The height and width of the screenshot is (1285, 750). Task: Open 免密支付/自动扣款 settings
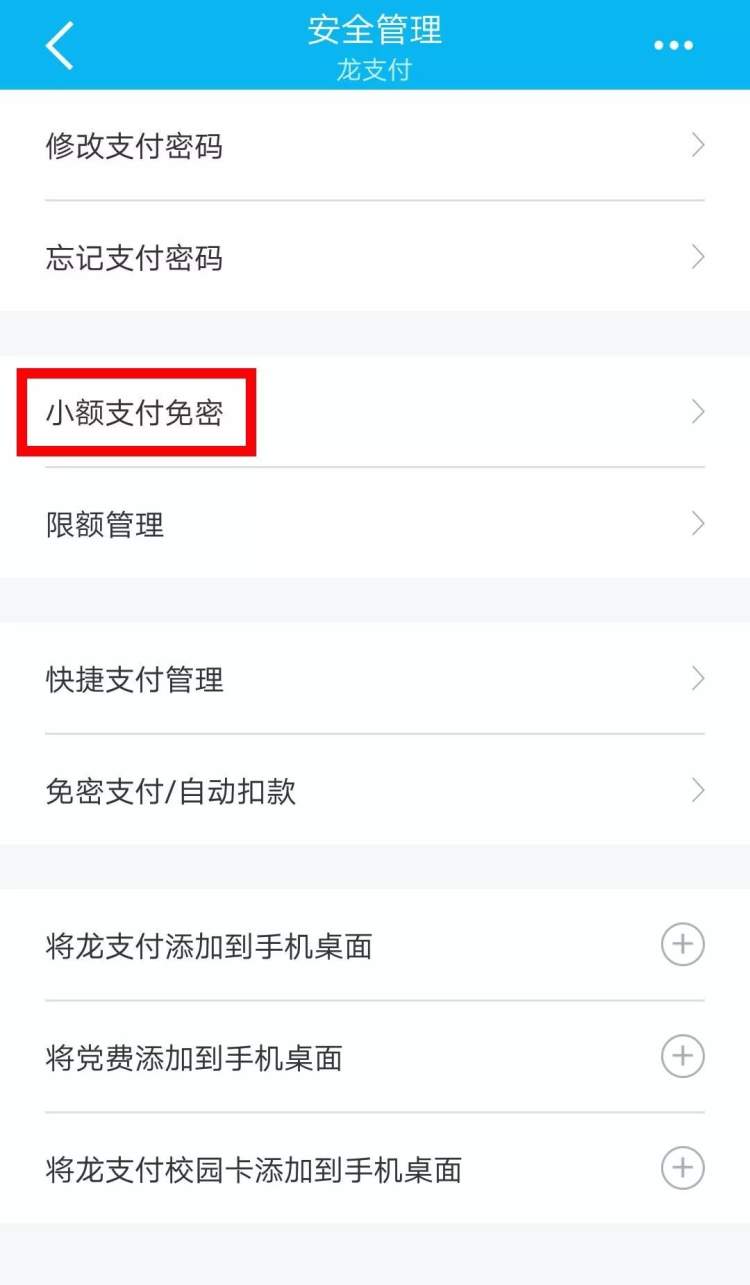tap(375, 791)
